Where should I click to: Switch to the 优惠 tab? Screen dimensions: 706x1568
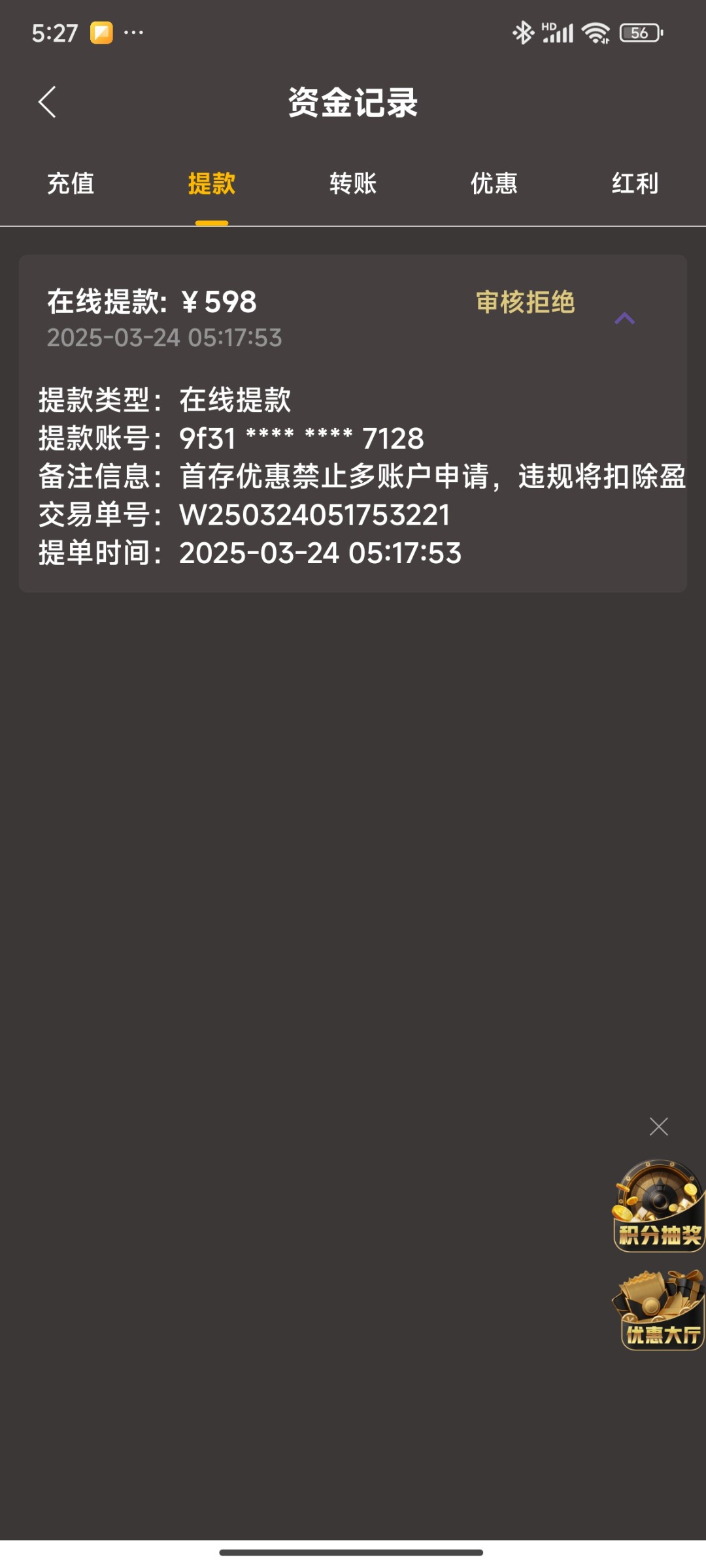click(x=494, y=184)
